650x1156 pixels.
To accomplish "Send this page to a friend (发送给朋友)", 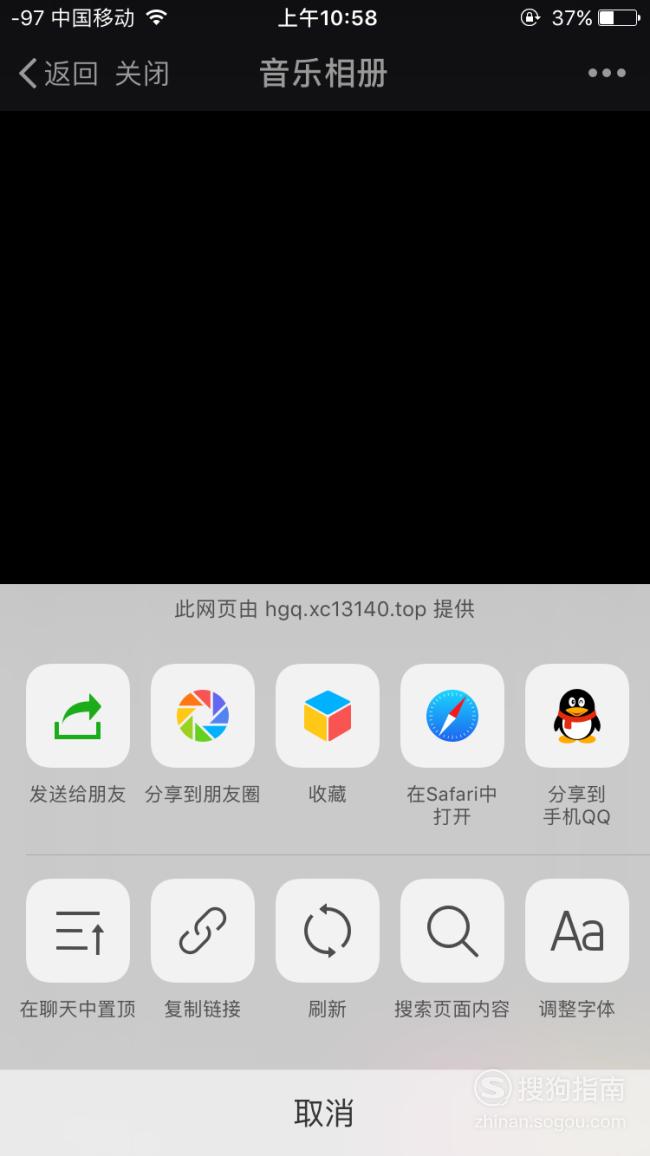I will pos(78,716).
